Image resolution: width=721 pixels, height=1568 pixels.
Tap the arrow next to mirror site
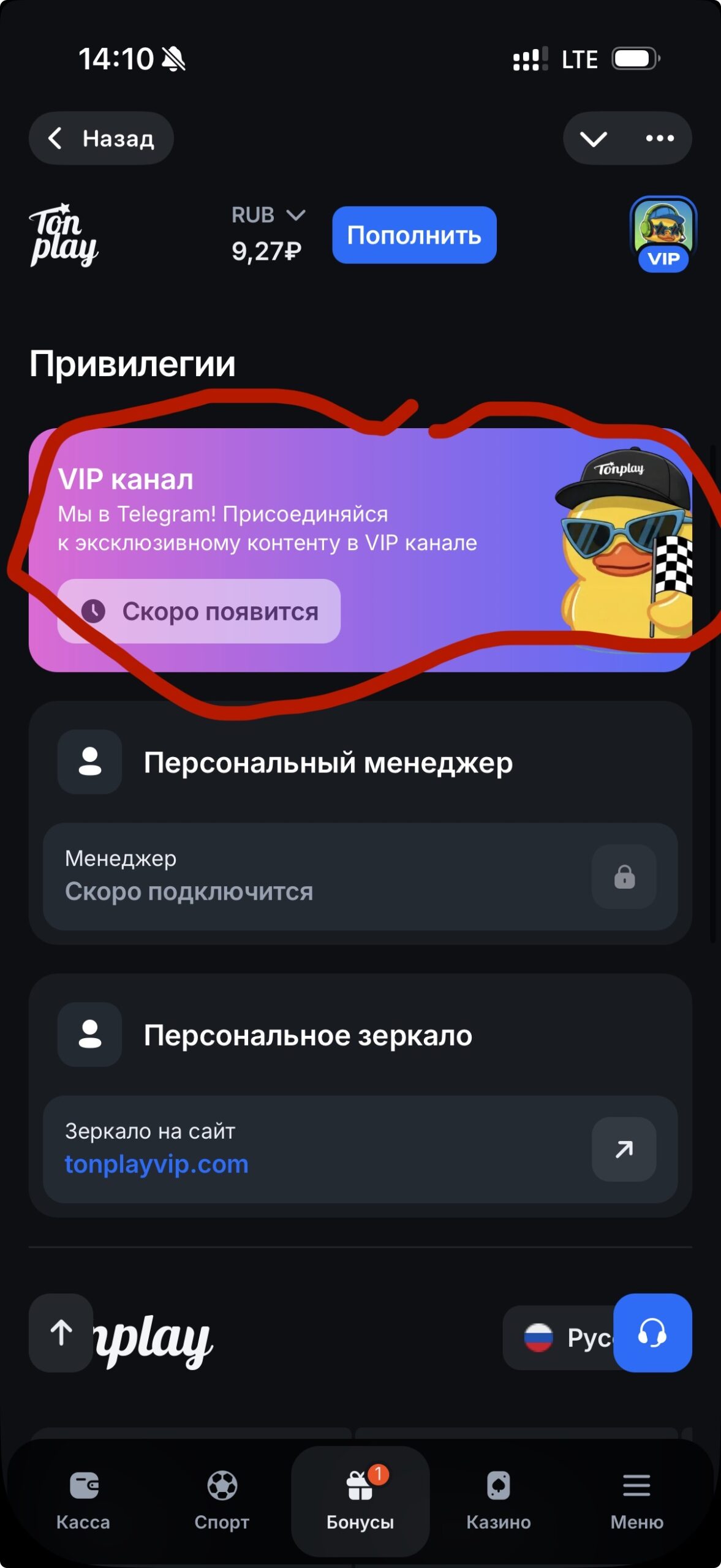coord(624,1149)
